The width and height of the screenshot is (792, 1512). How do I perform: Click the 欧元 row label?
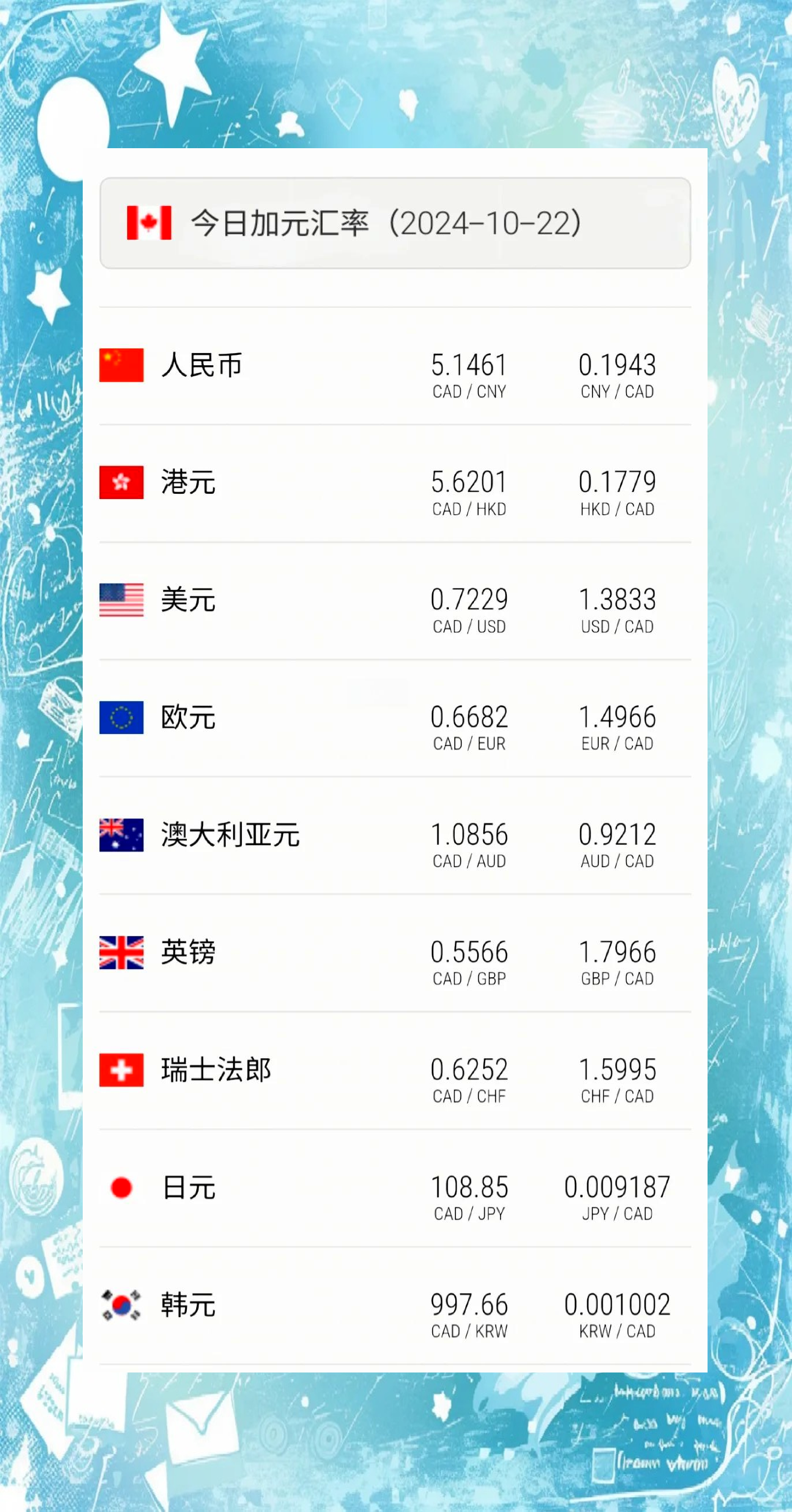[x=188, y=717]
